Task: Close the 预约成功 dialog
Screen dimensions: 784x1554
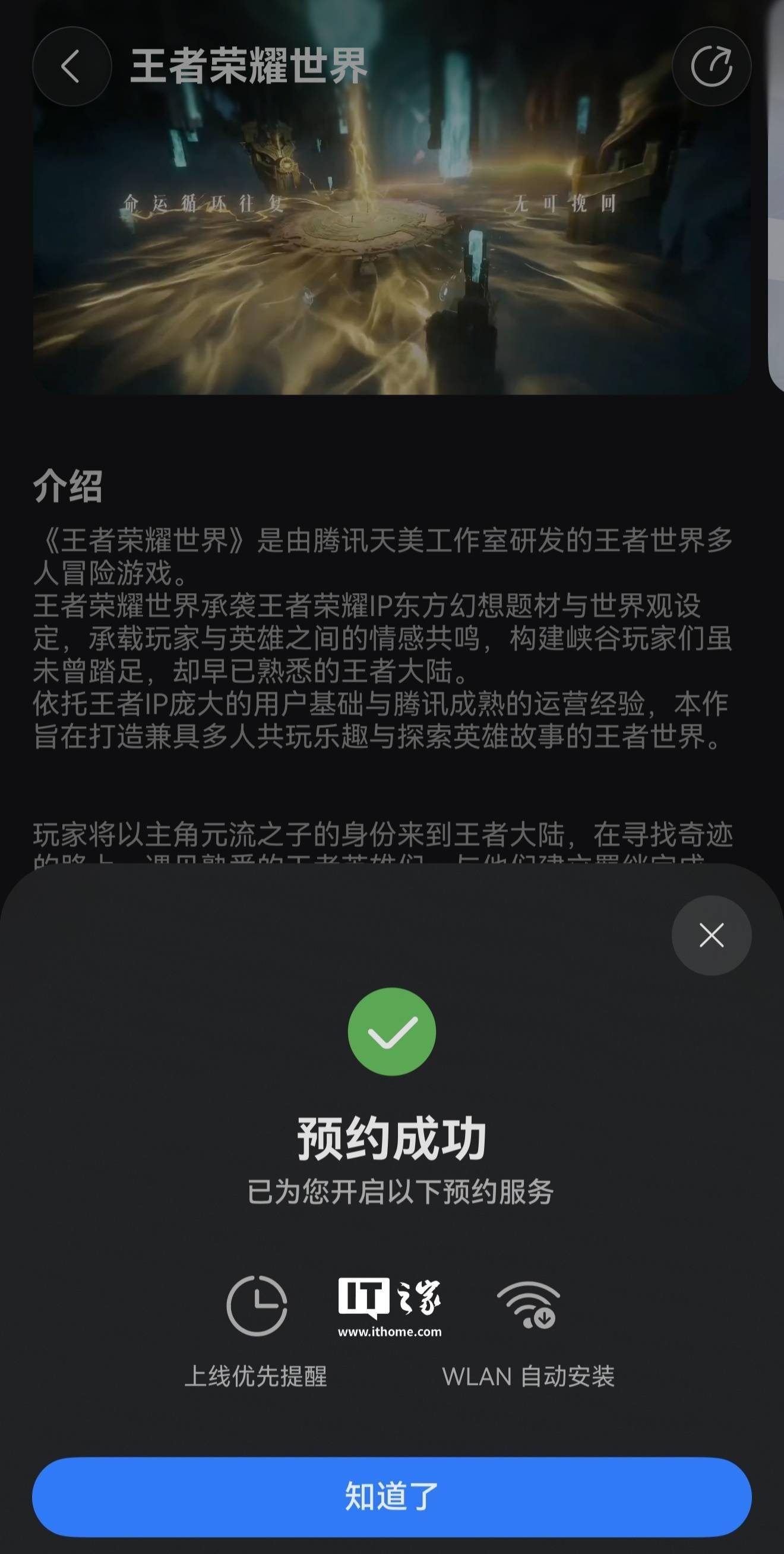Action: 711,935
